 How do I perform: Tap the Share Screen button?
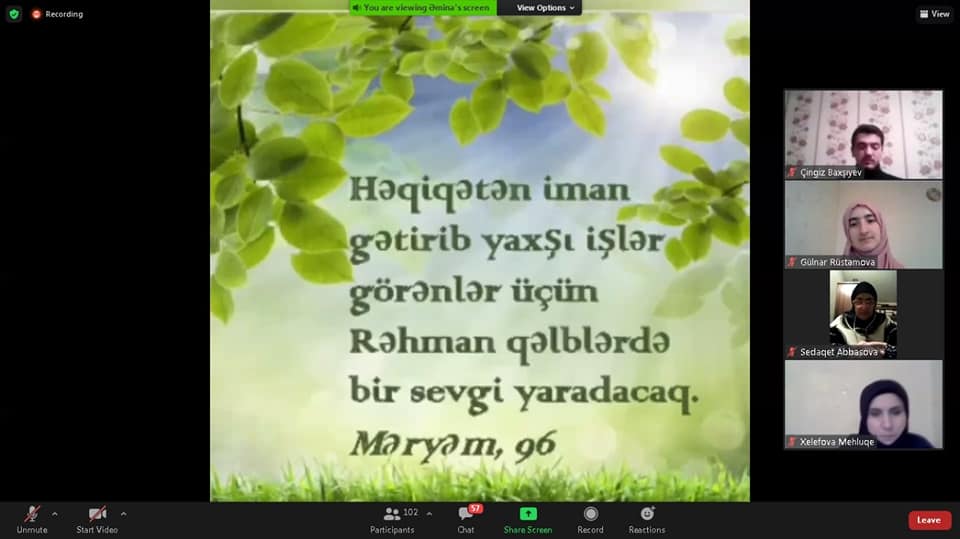pos(527,518)
